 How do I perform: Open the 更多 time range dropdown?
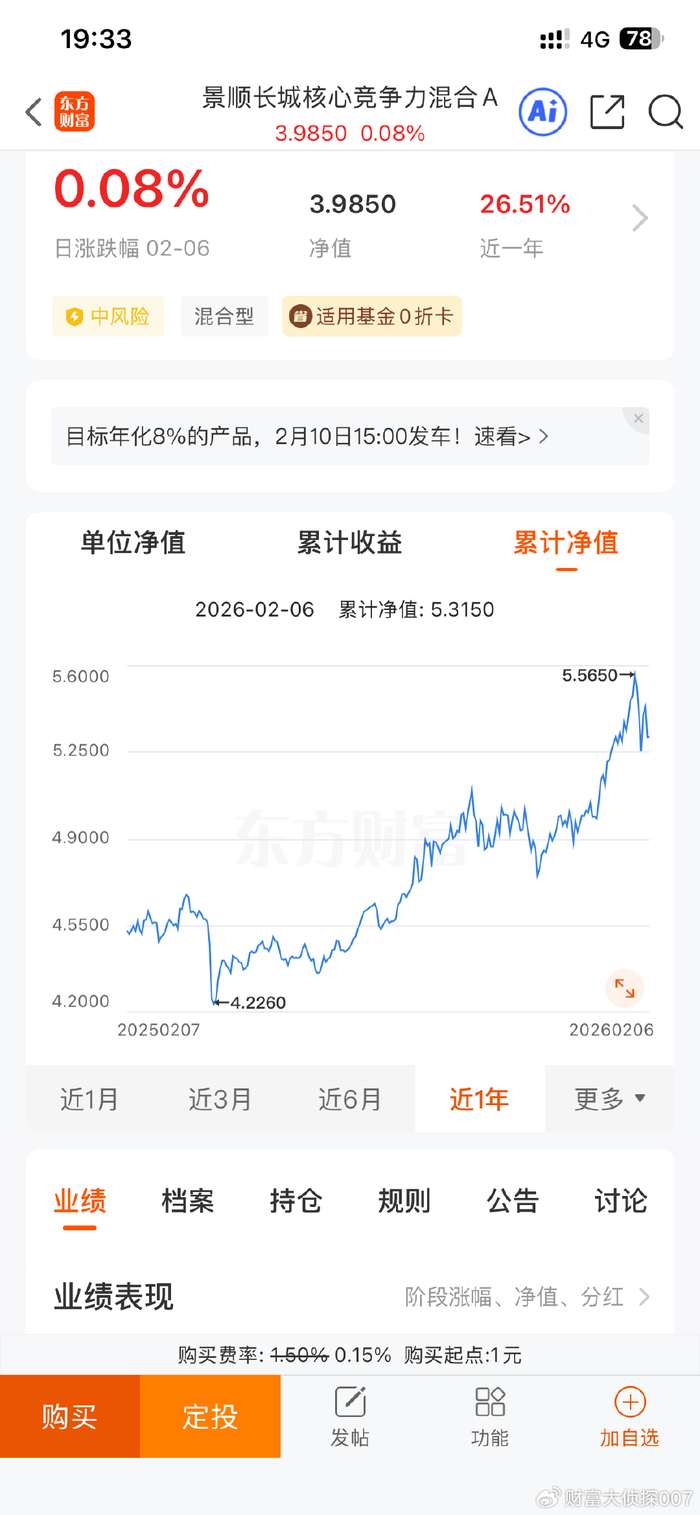[x=610, y=1099]
